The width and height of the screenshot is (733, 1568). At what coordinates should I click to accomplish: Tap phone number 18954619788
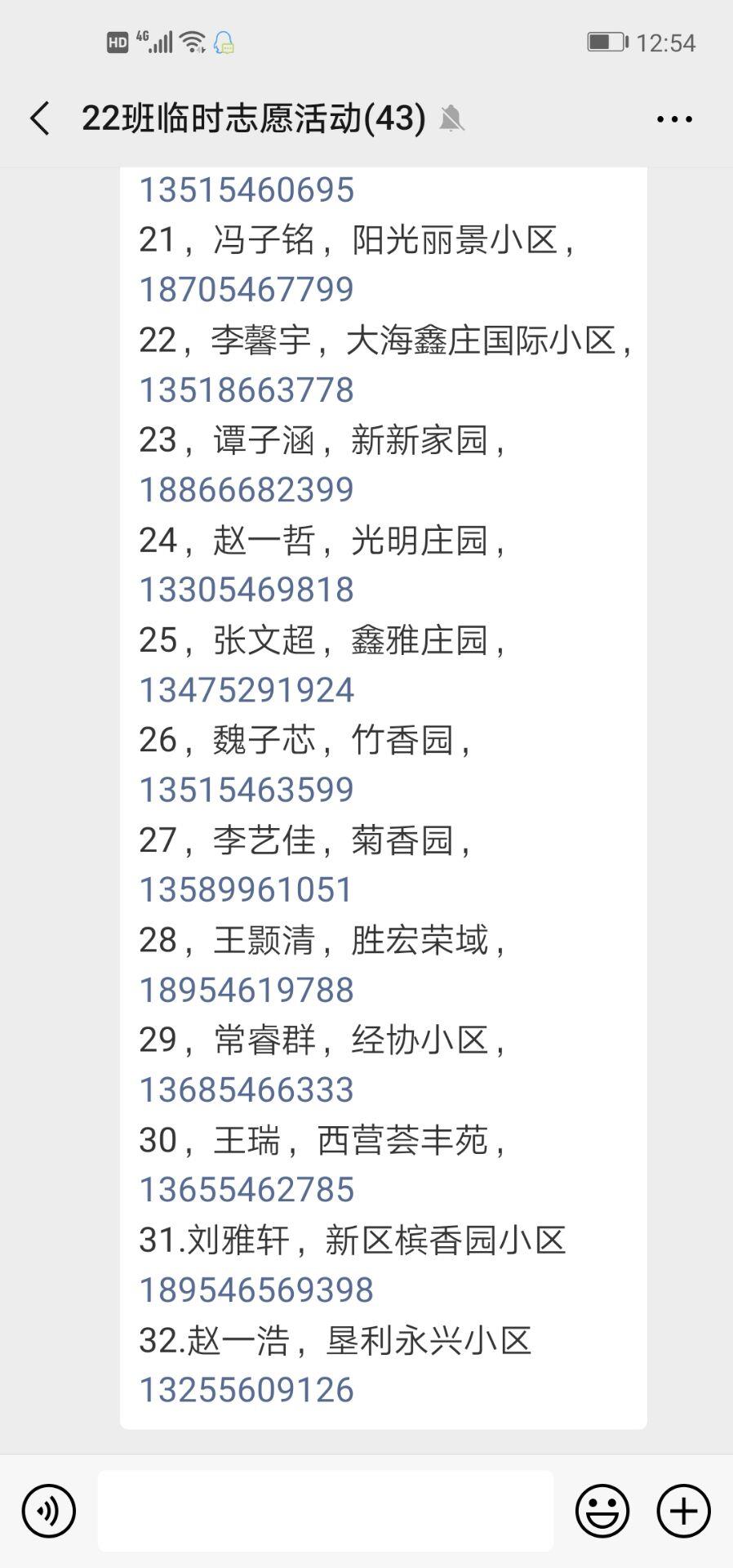pyautogui.click(x=247, y=990)
